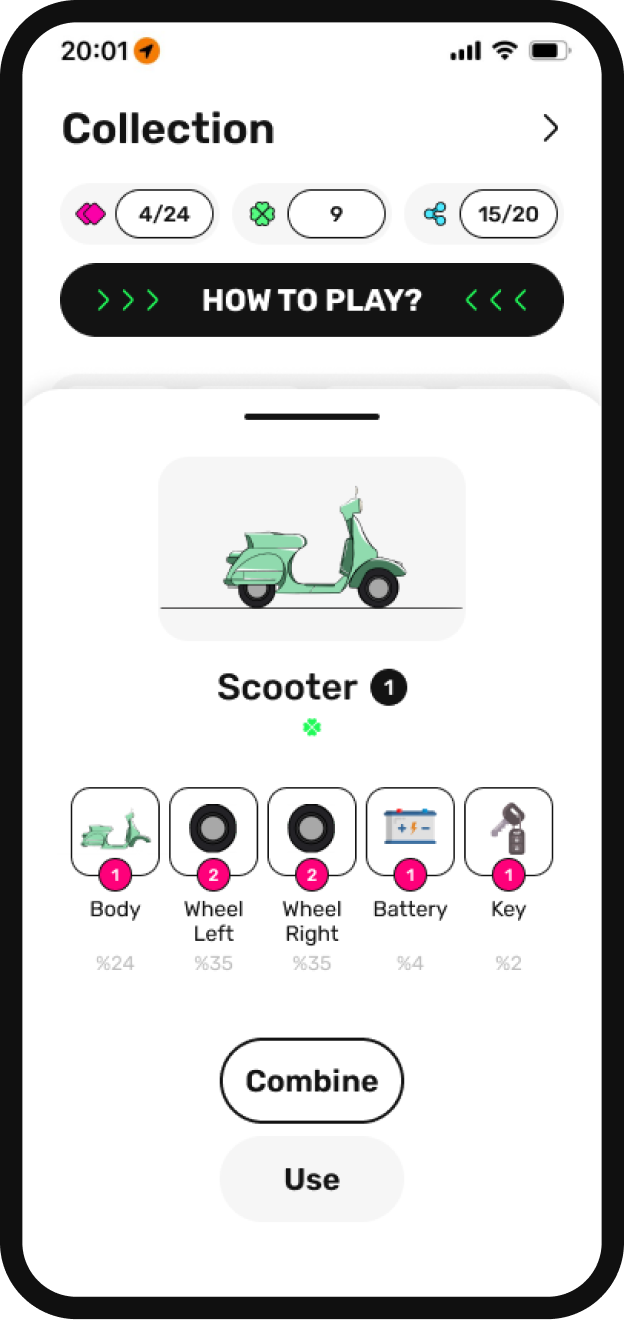Select the Key part tile

click(508, 831)
